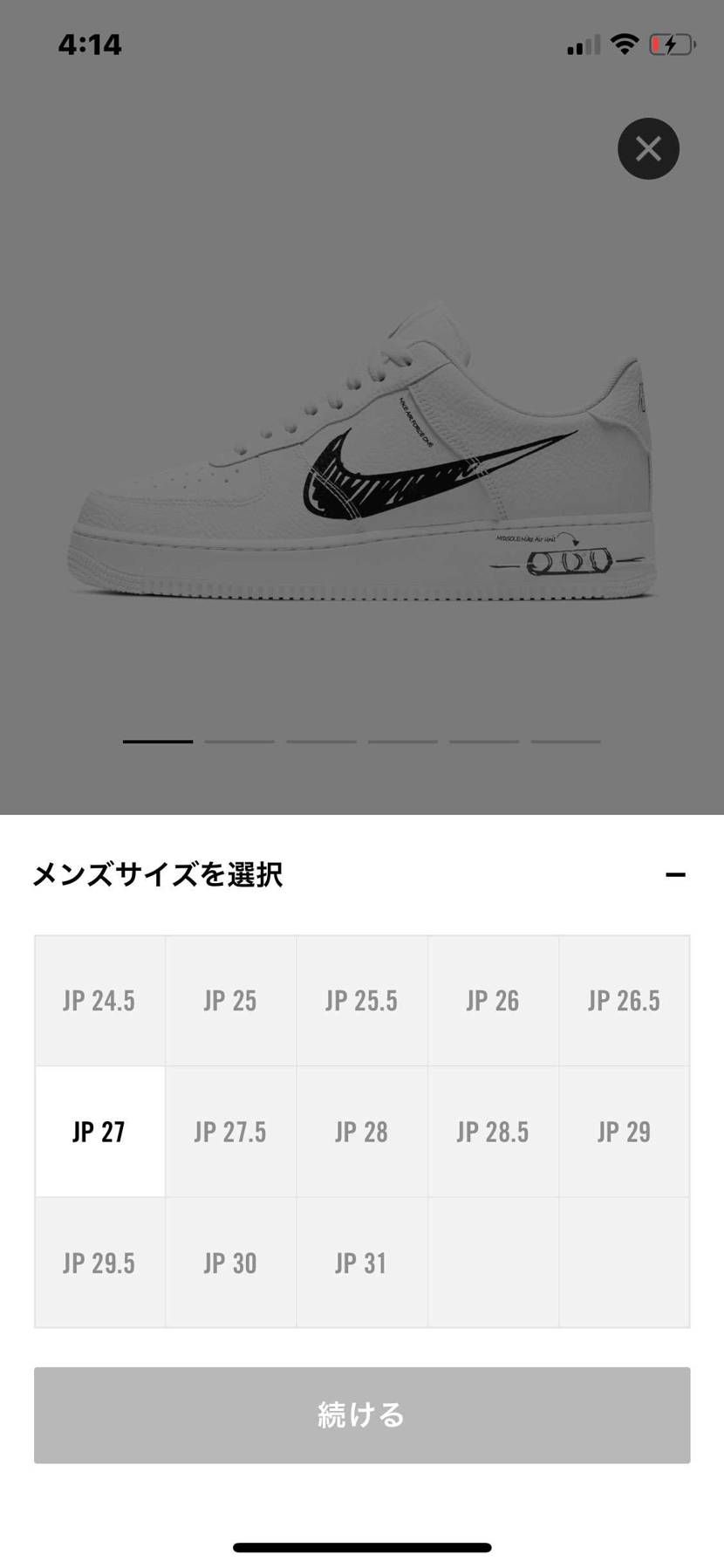
Task: Choose size JP 29.5
Action: click(99, 1263)
